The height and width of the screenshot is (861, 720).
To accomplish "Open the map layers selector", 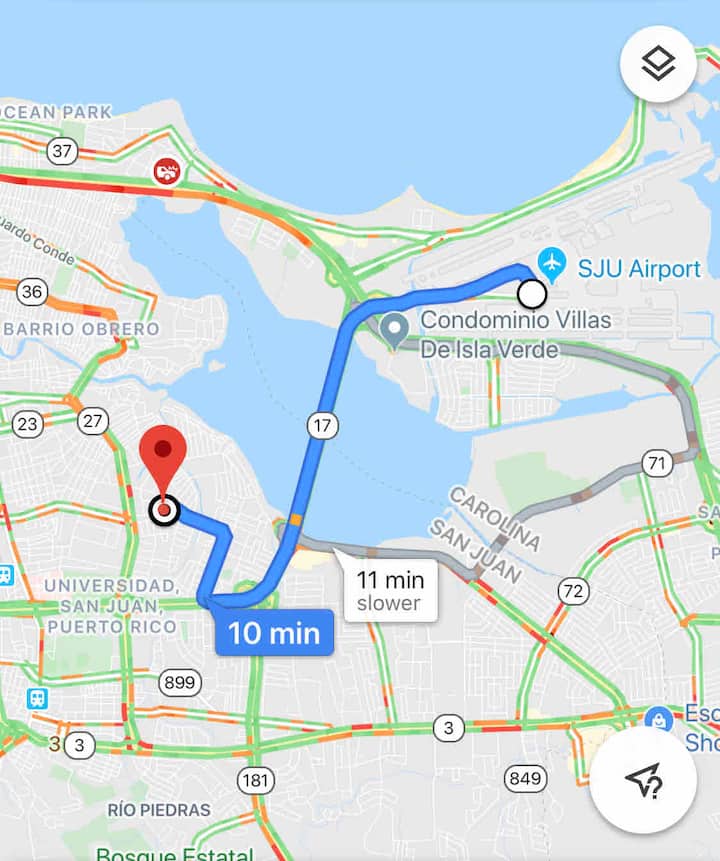I will pos(658,64).
